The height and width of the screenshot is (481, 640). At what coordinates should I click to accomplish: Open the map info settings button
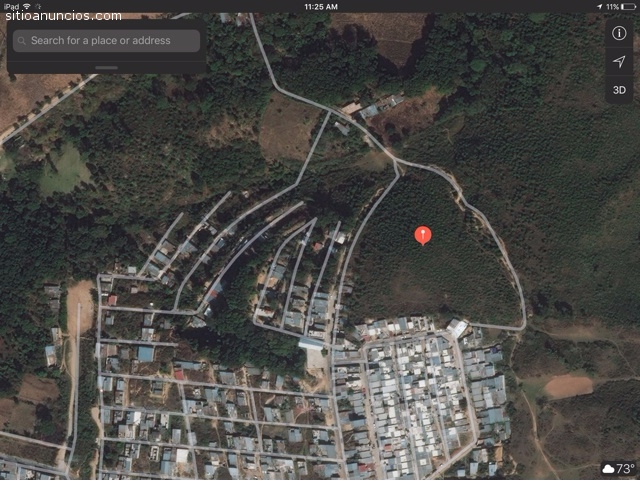(619, 33)
